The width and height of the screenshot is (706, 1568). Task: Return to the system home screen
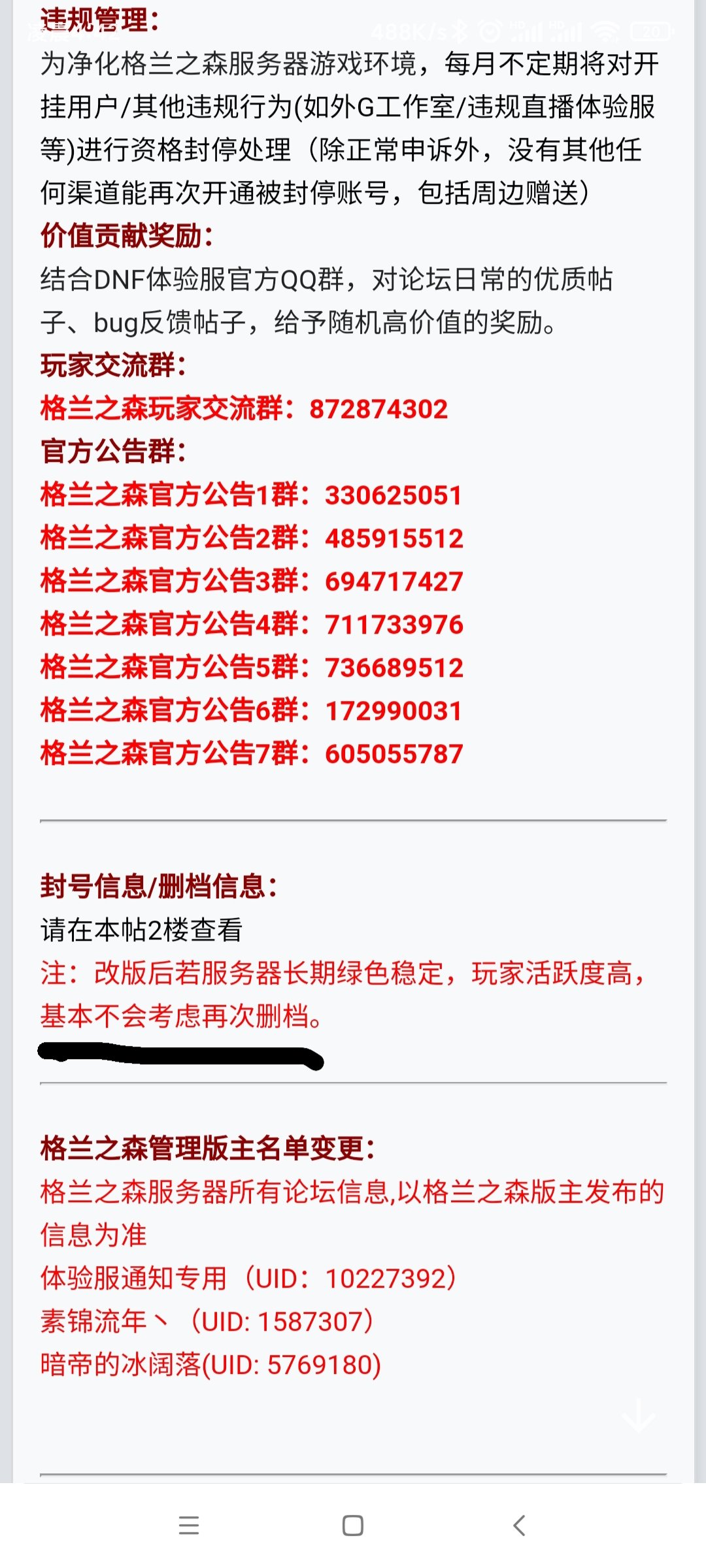pyautogui.click(x=353, y=1526)
